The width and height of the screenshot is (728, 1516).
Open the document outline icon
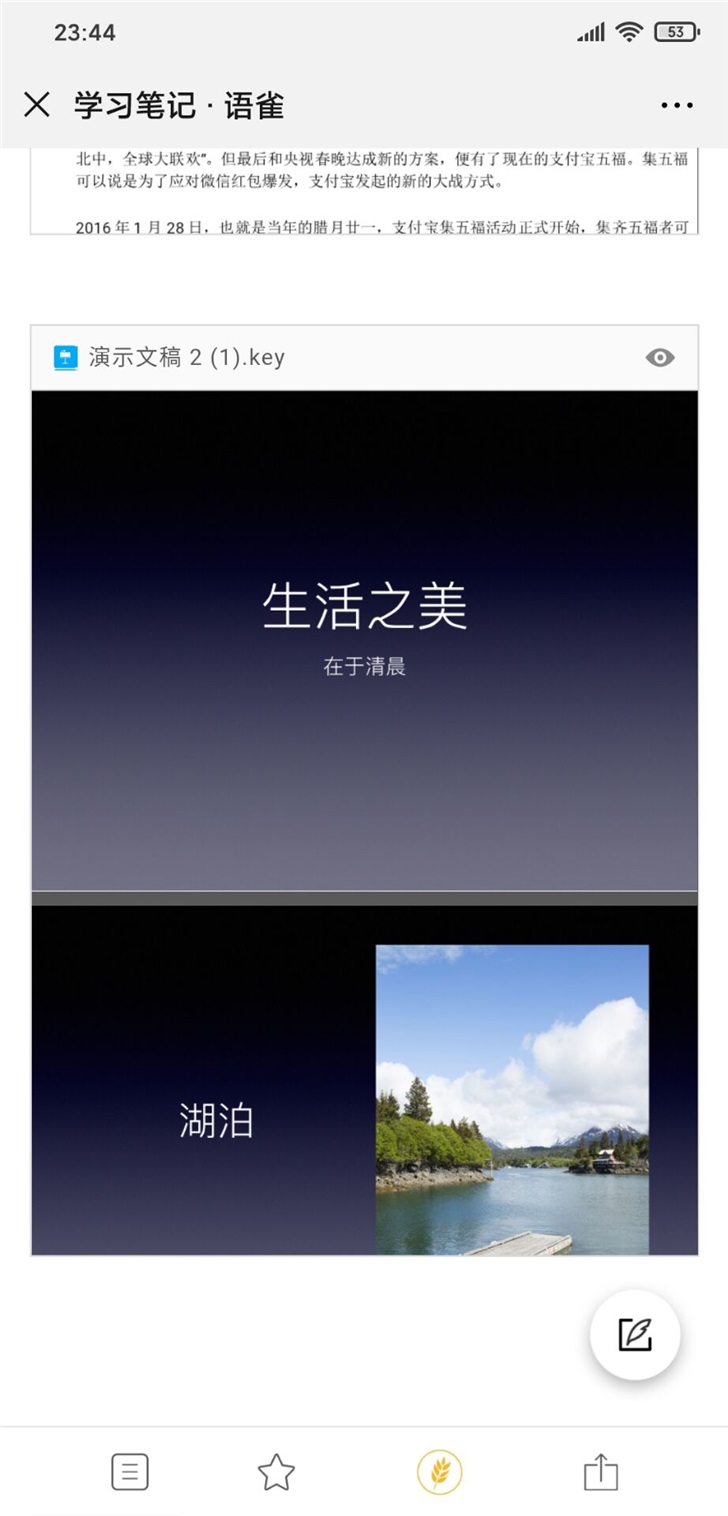[130, 1472]
